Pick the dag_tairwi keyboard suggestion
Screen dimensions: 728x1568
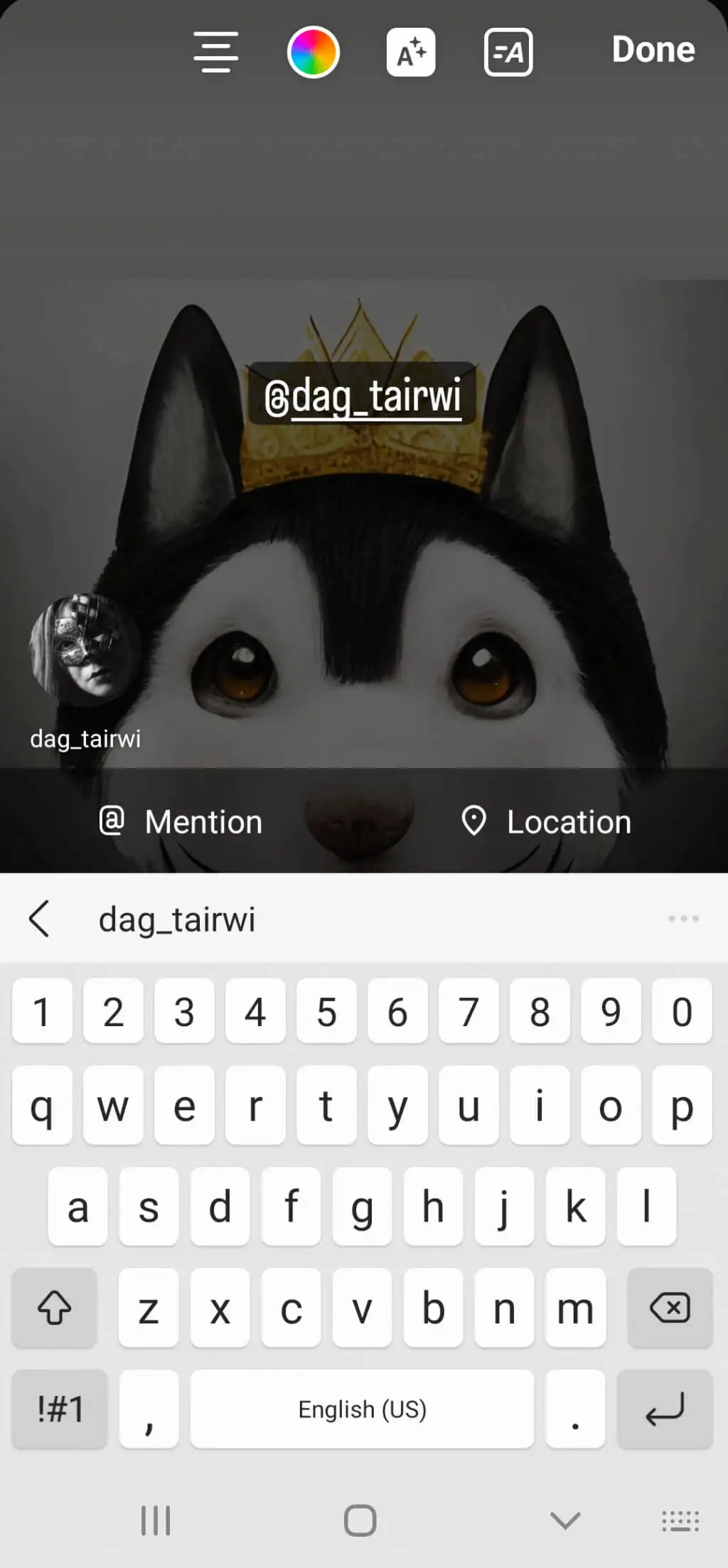coord(176,919)
